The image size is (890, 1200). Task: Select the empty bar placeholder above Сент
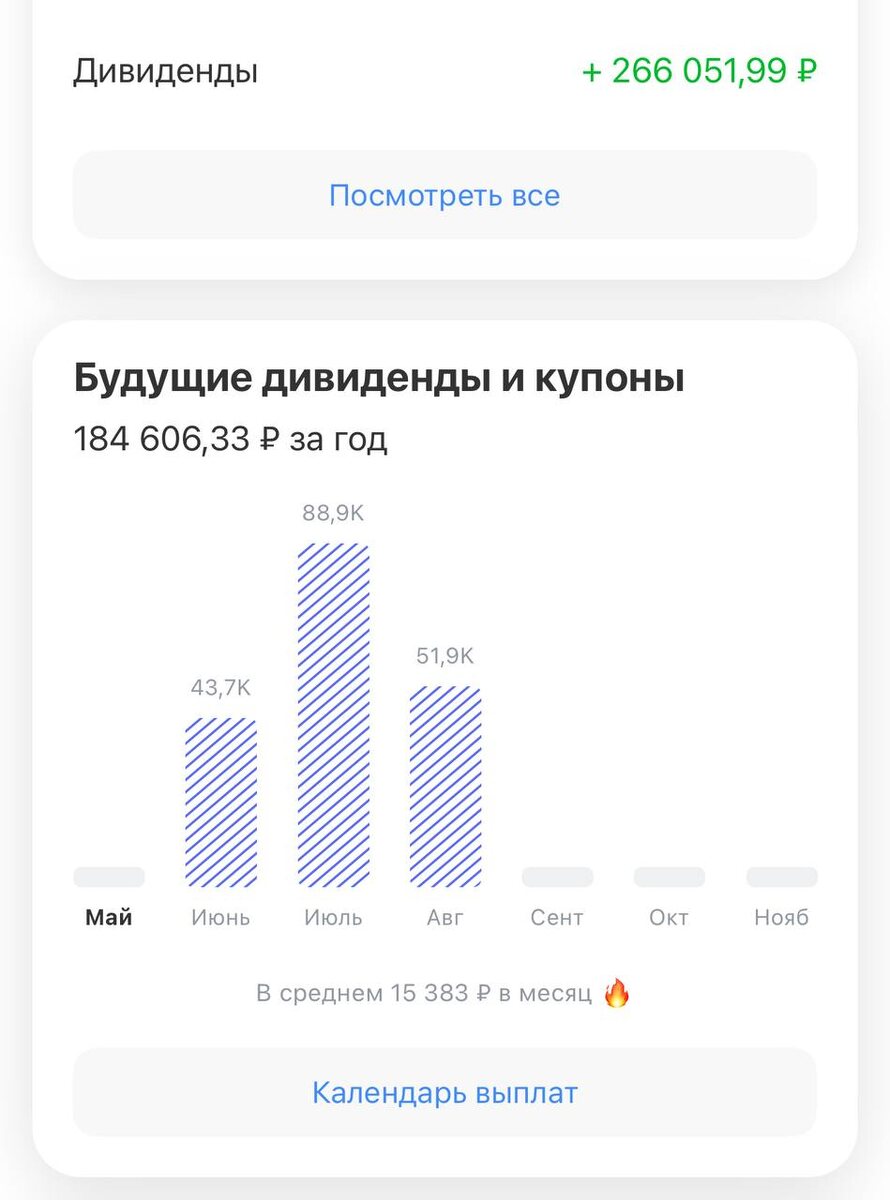(x=557, y=875)
